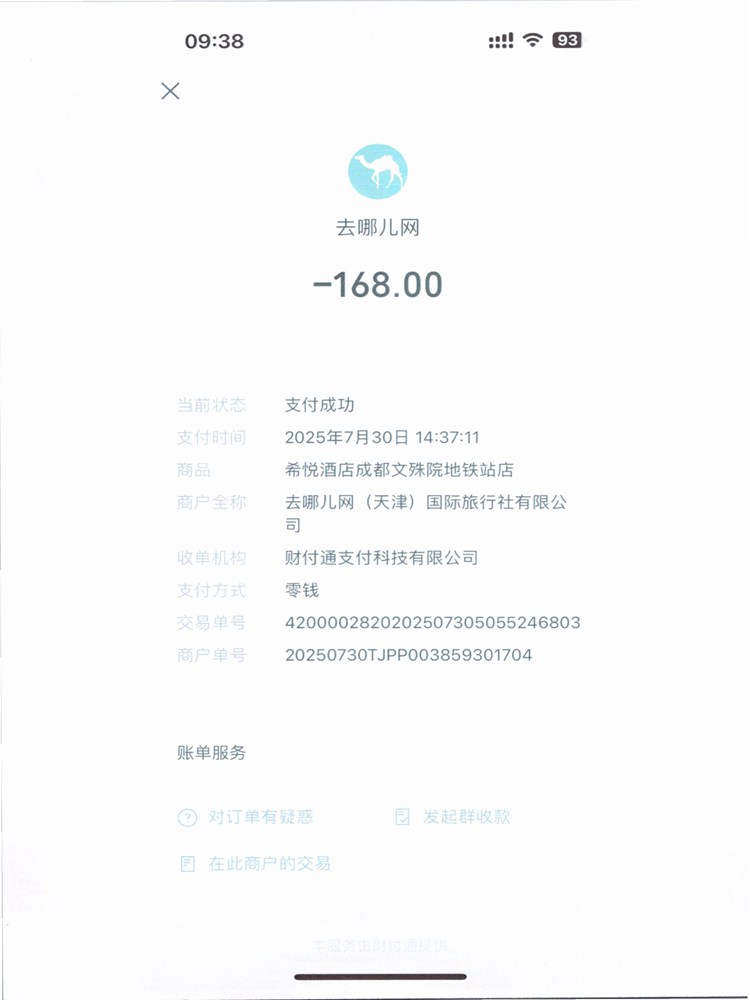
Task: Open 对订单有疑惑 help option
Action: point(247,817)
